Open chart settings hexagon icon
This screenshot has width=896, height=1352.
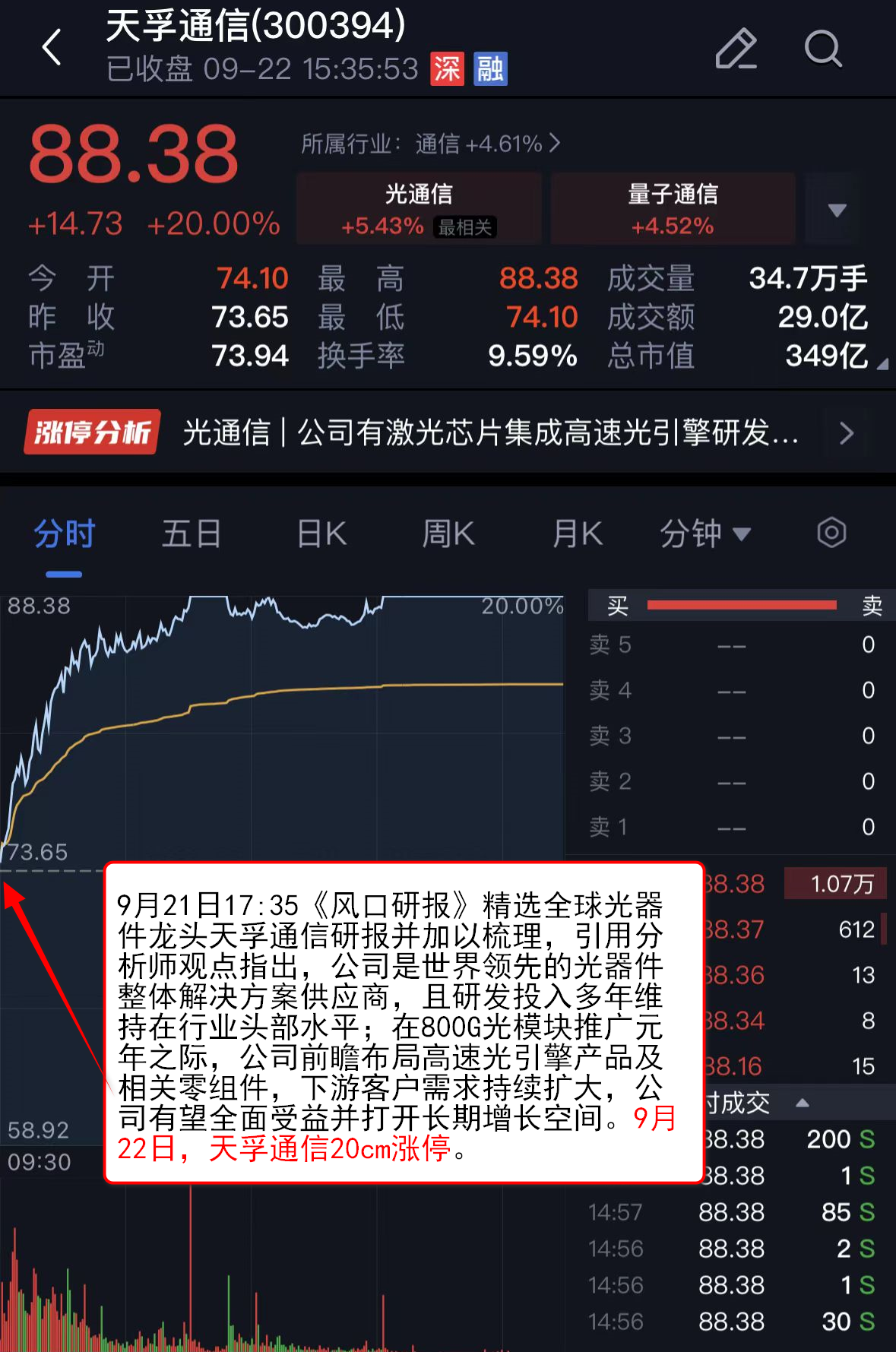coord(831,533)
